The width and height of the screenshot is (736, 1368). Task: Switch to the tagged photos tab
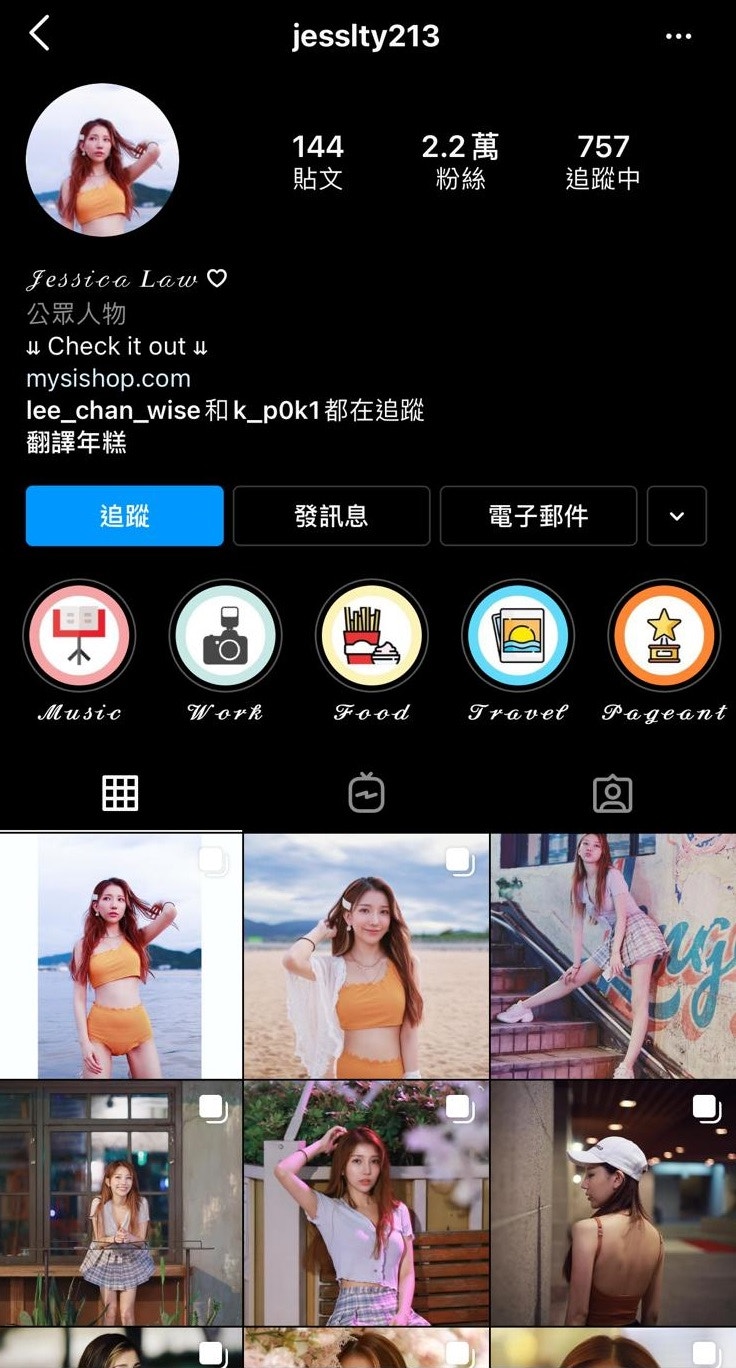pos(612,794)
